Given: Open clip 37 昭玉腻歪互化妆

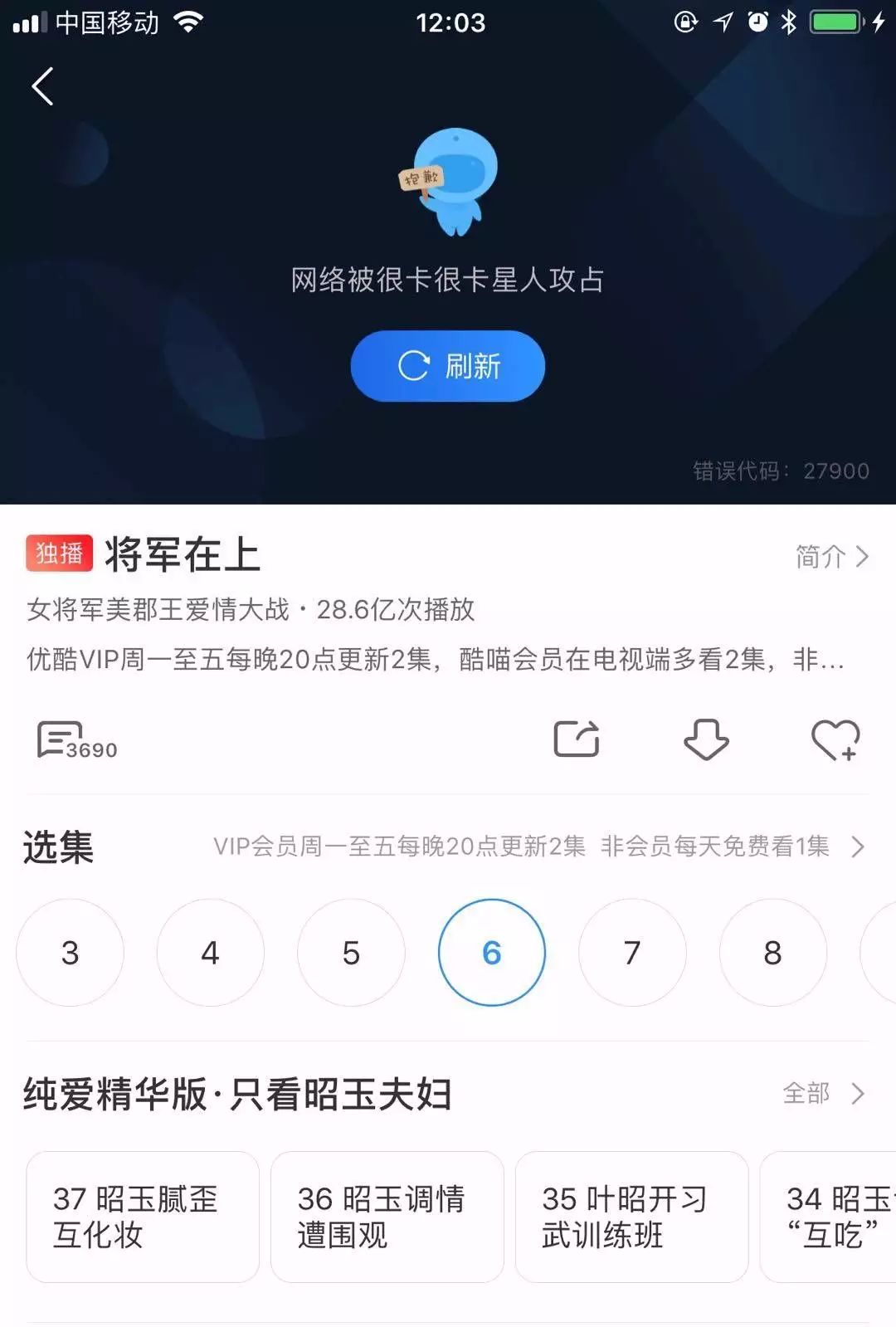Looking at the screenshot, I should pos(143,1217).
